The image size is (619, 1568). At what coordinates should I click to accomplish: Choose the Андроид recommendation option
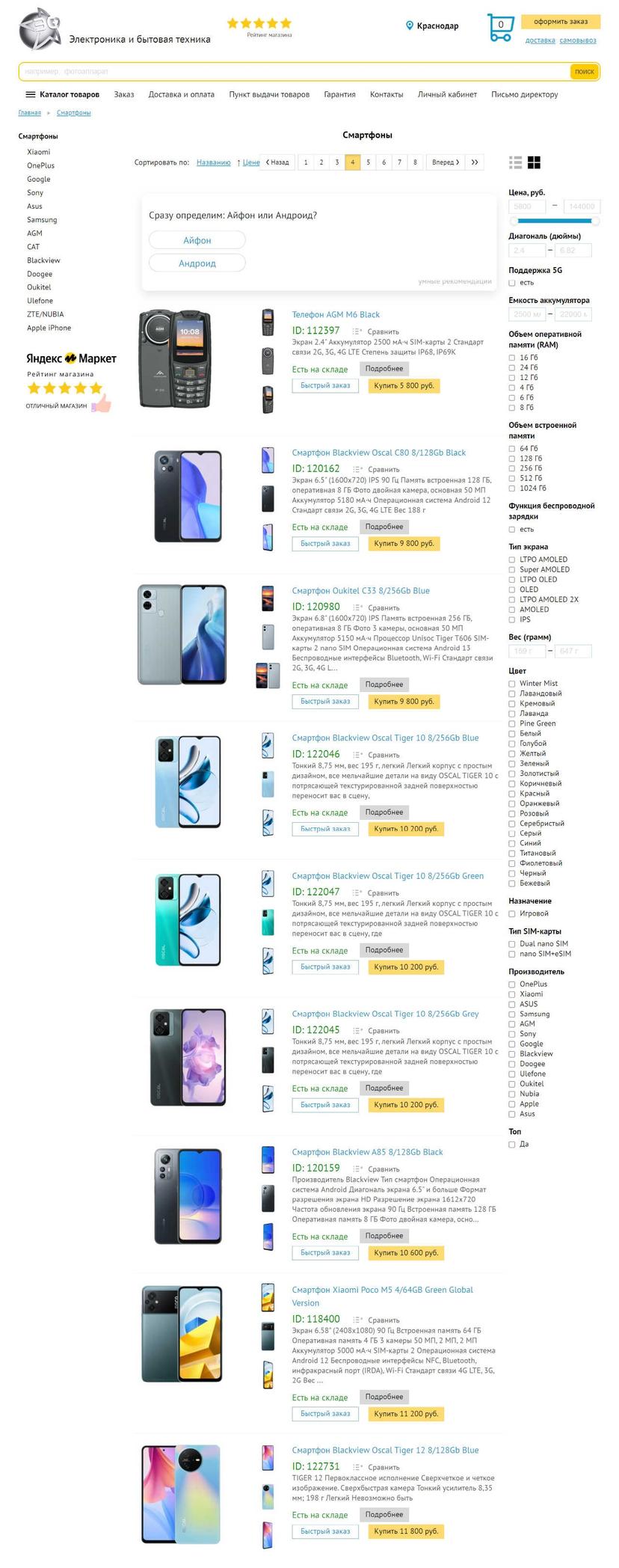point(197,263)
